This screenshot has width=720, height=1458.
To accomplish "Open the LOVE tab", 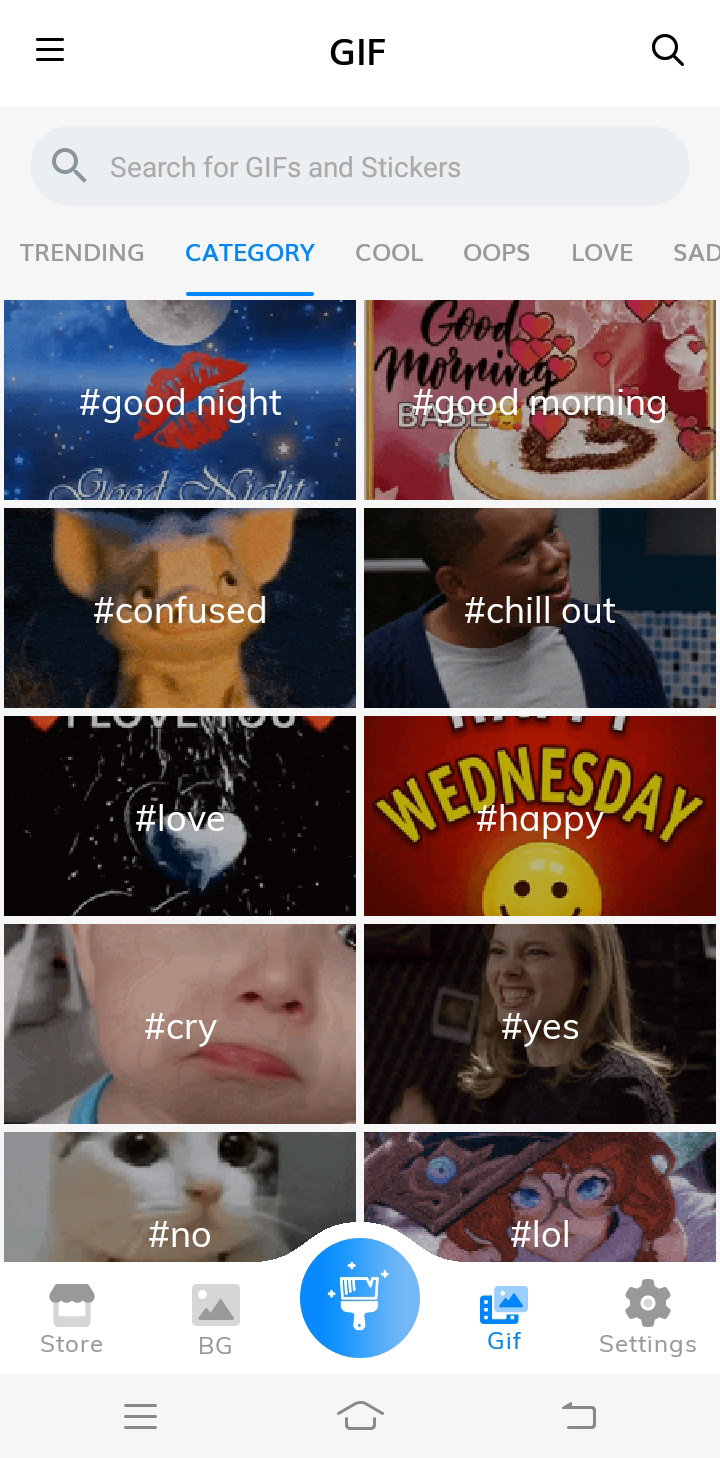I will [602, 253].
